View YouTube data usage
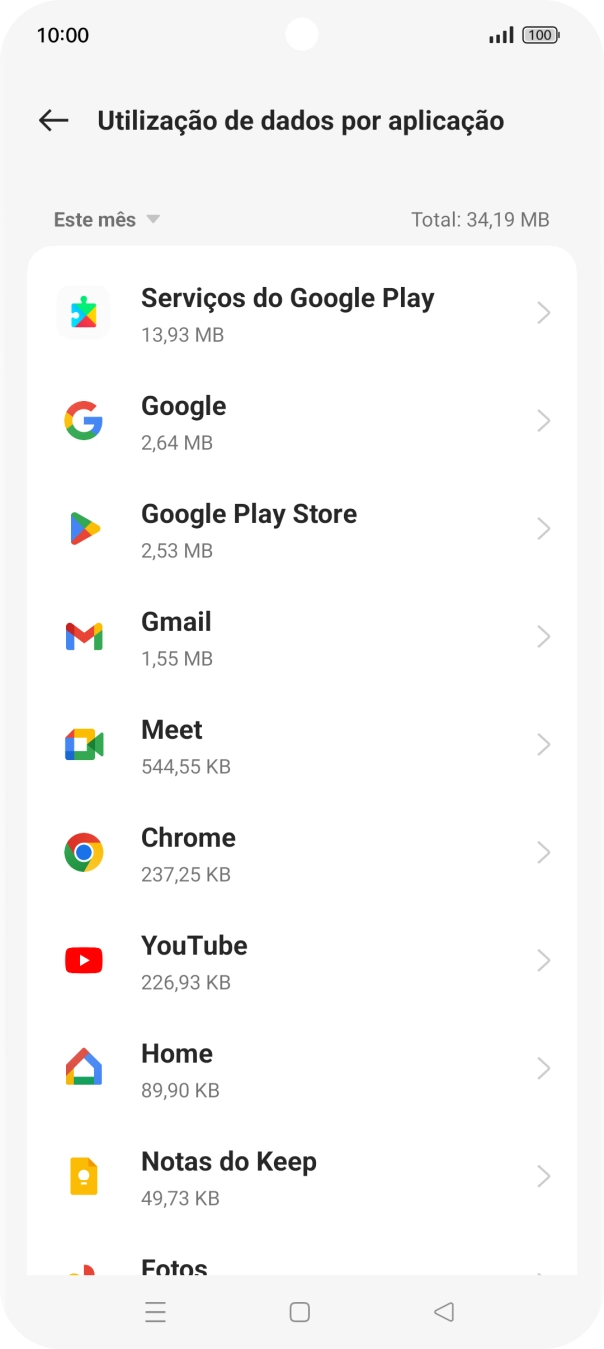This screenshot has width=604, height=1349. [302, 961]
